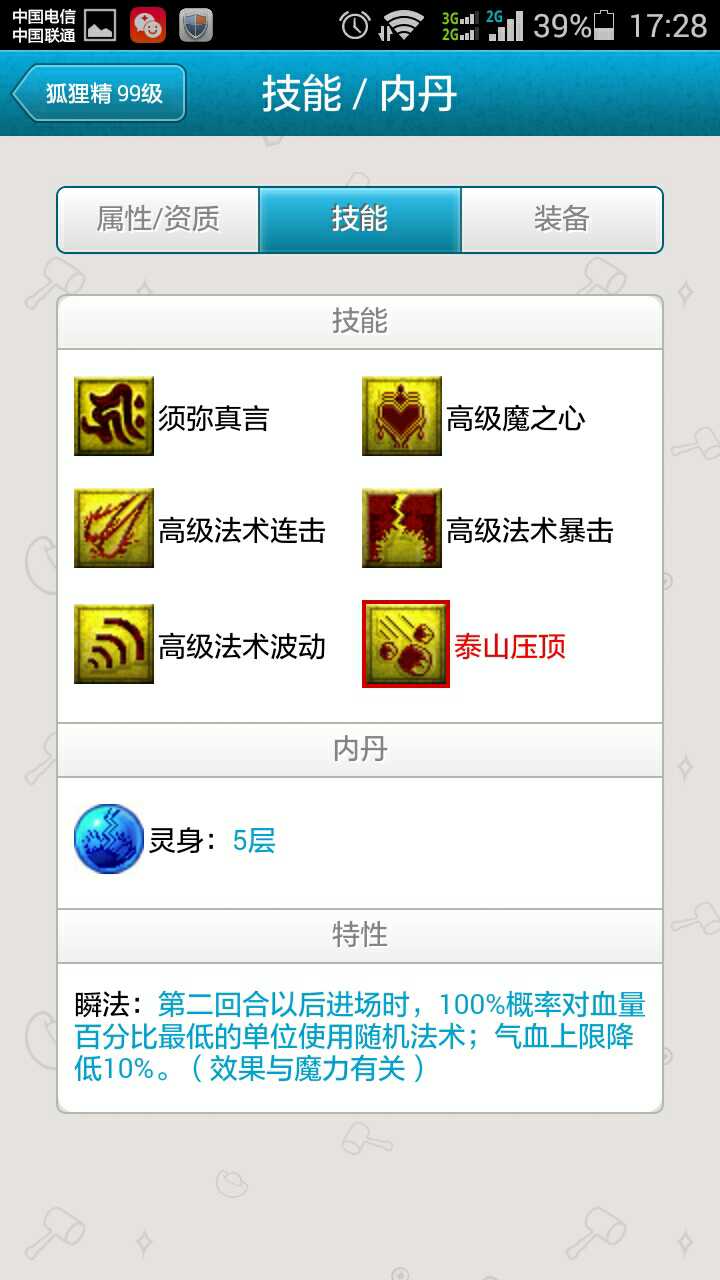Open the 装备 tab

point(561,219)
